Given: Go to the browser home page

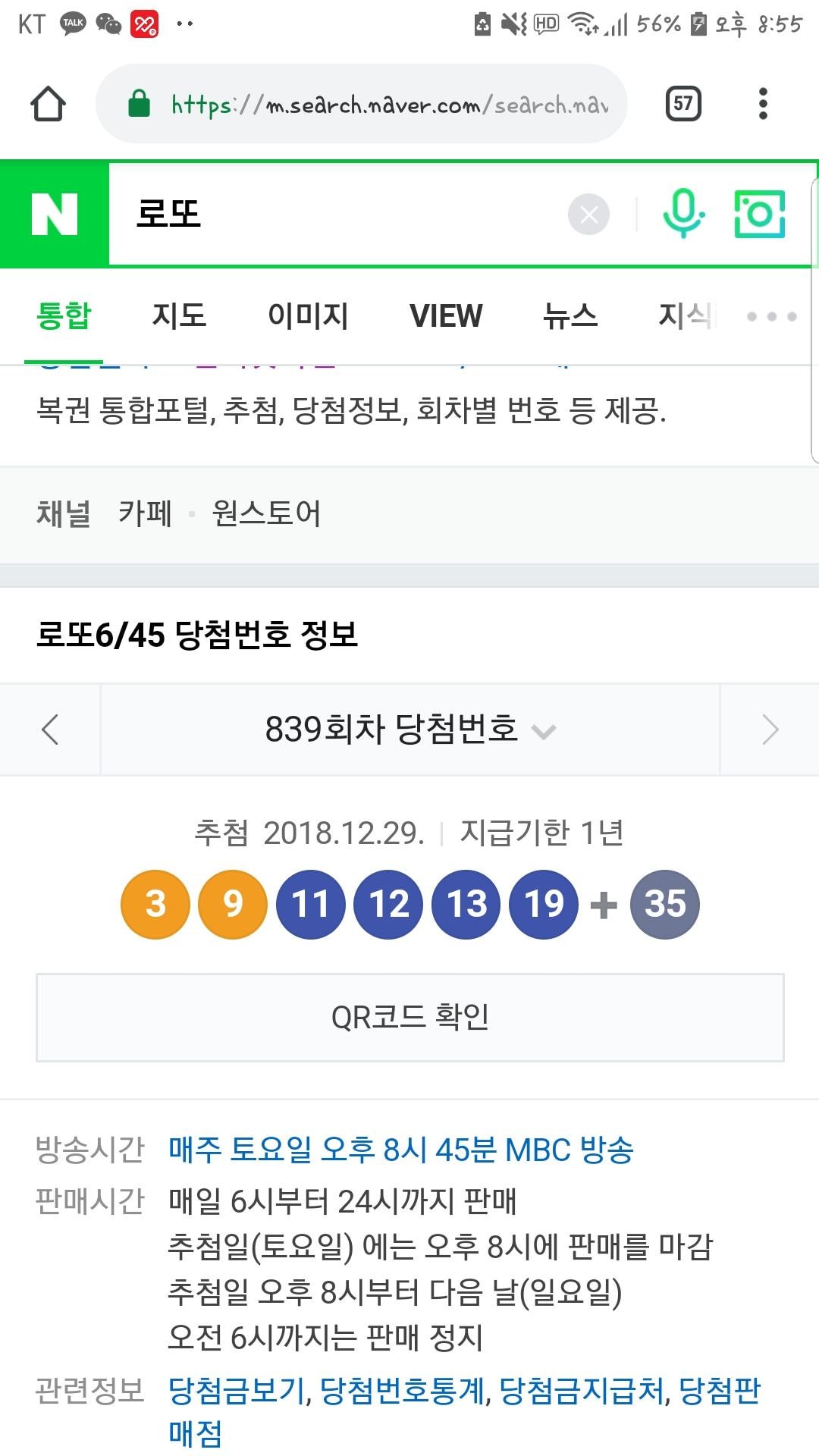Looking at the screenshot, I should (x=48, y=104).
